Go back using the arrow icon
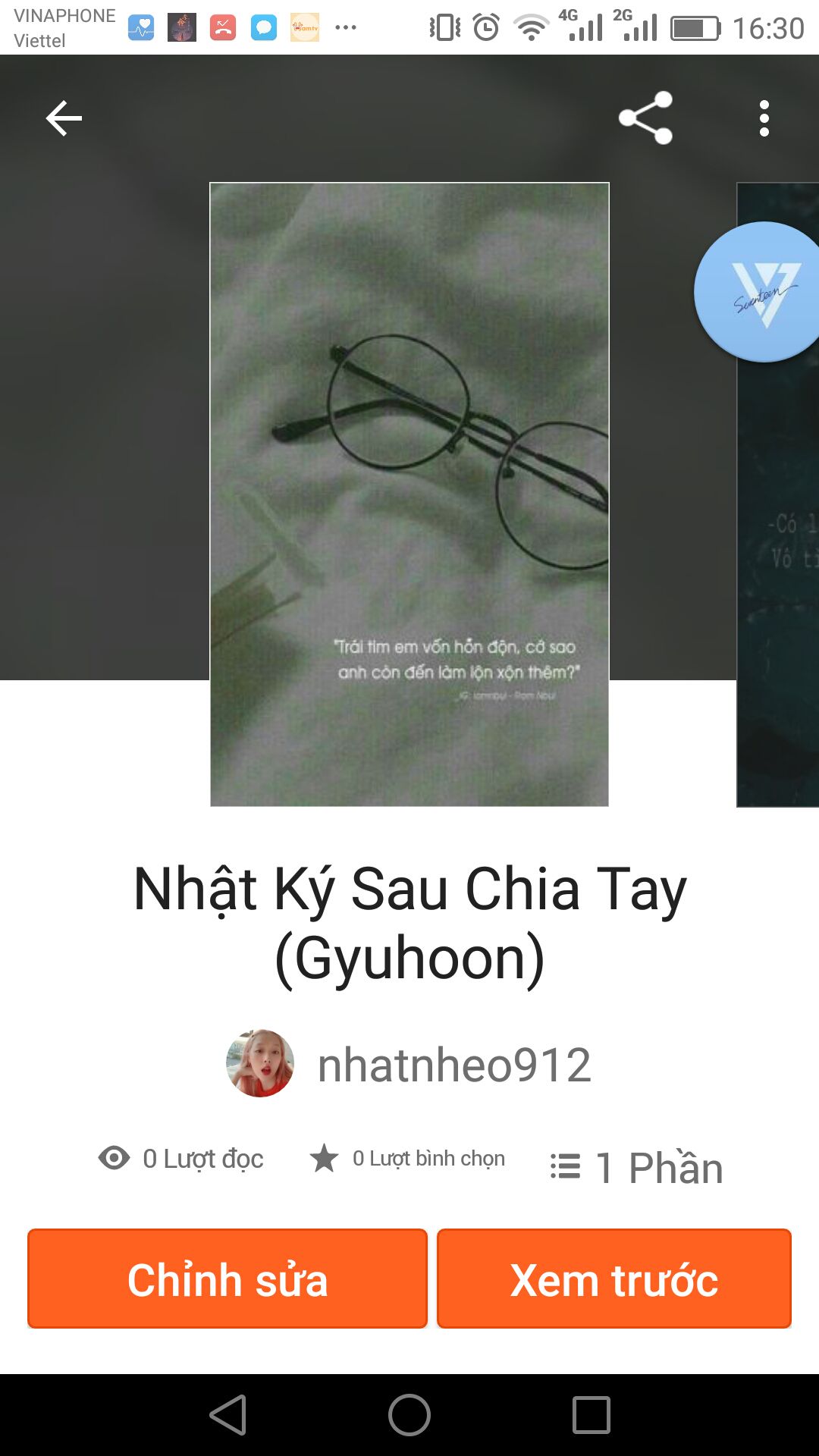 64,118
